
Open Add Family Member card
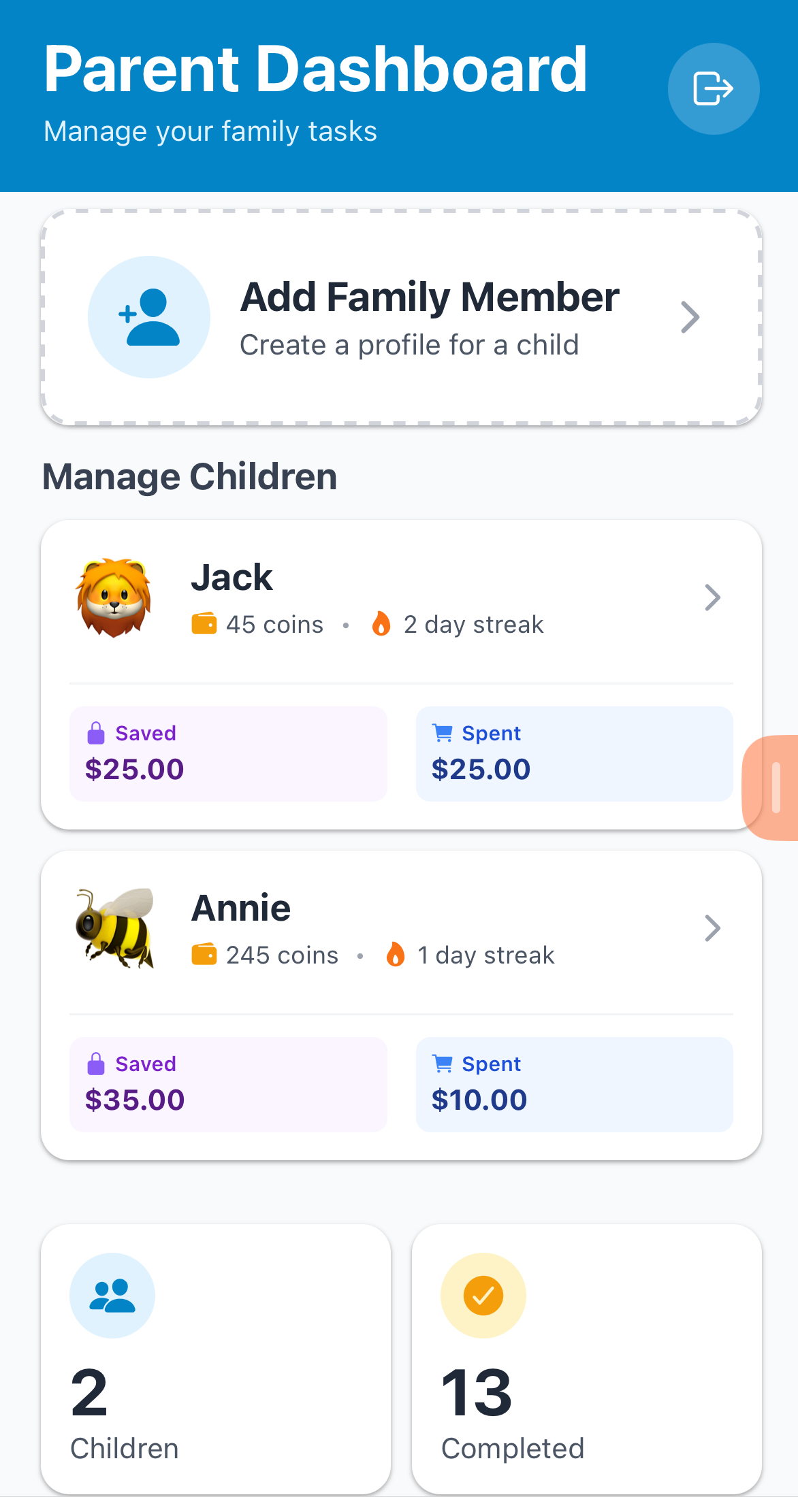coord(400,317)
